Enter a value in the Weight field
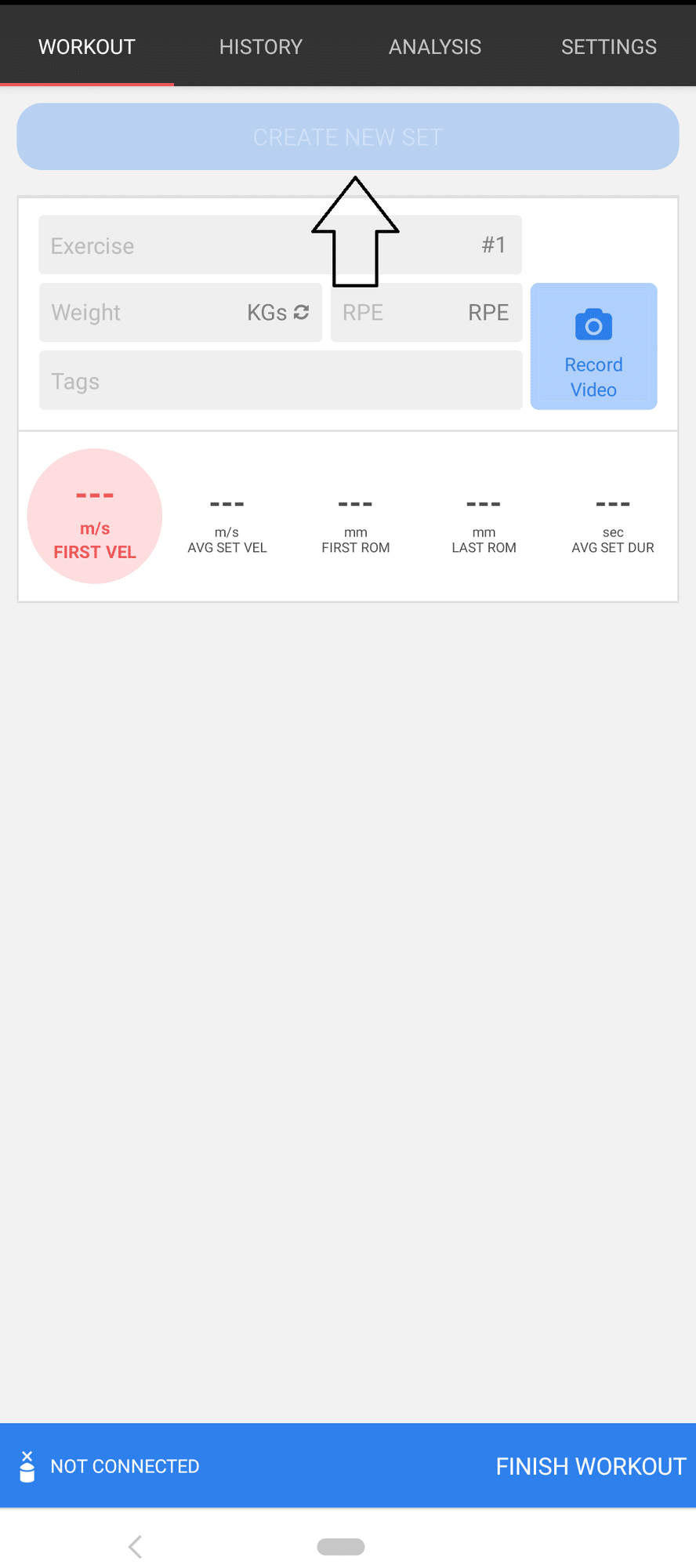The image size is (696, 1568). (x=133, y=313)
